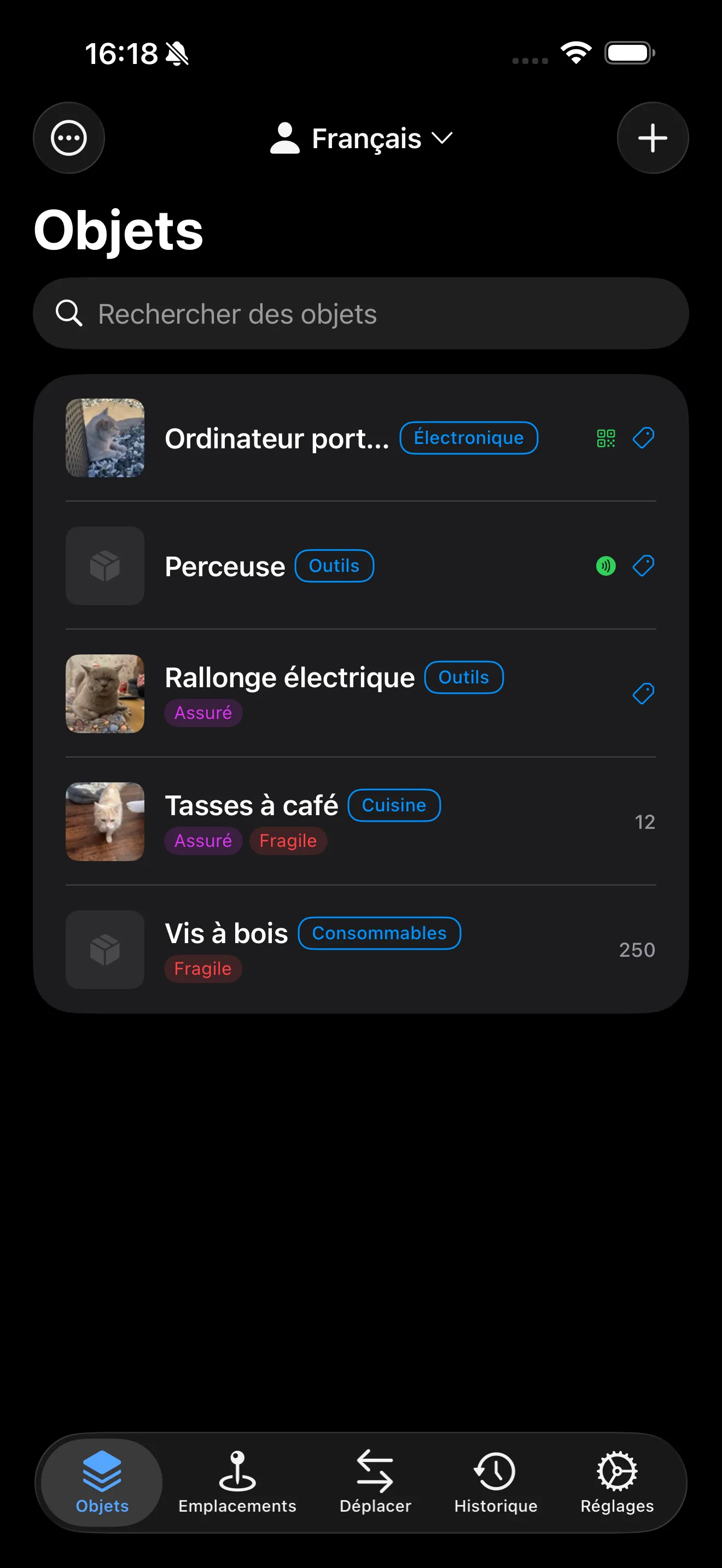The width and height of the screenshot is (722, 1568).
Task: Open the Cuisine category on Tasses à café
Action: click(x=394, y=805)
